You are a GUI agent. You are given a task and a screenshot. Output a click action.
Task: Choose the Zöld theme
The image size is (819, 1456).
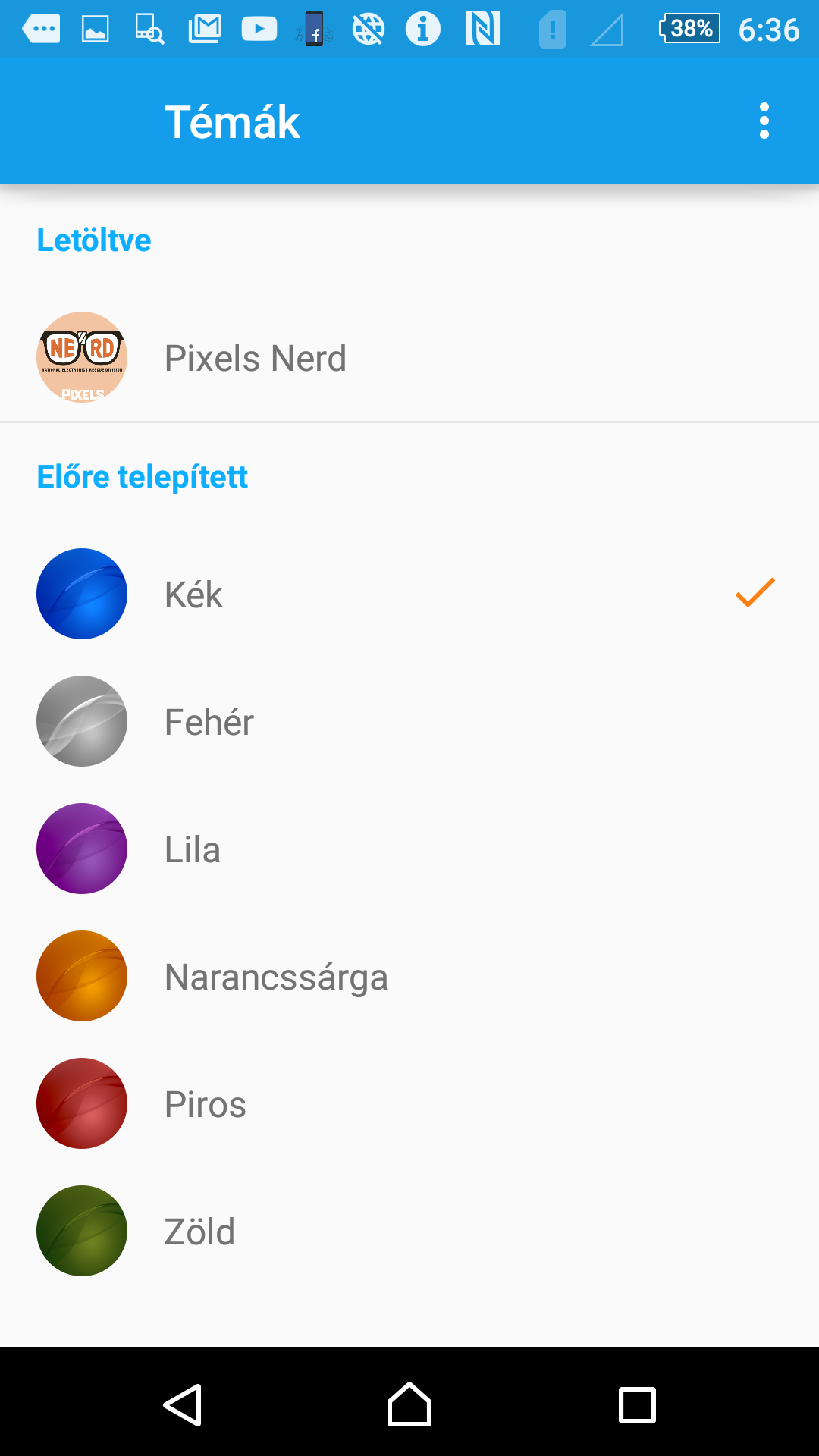pyautogui.click(x=409, y=1231)
